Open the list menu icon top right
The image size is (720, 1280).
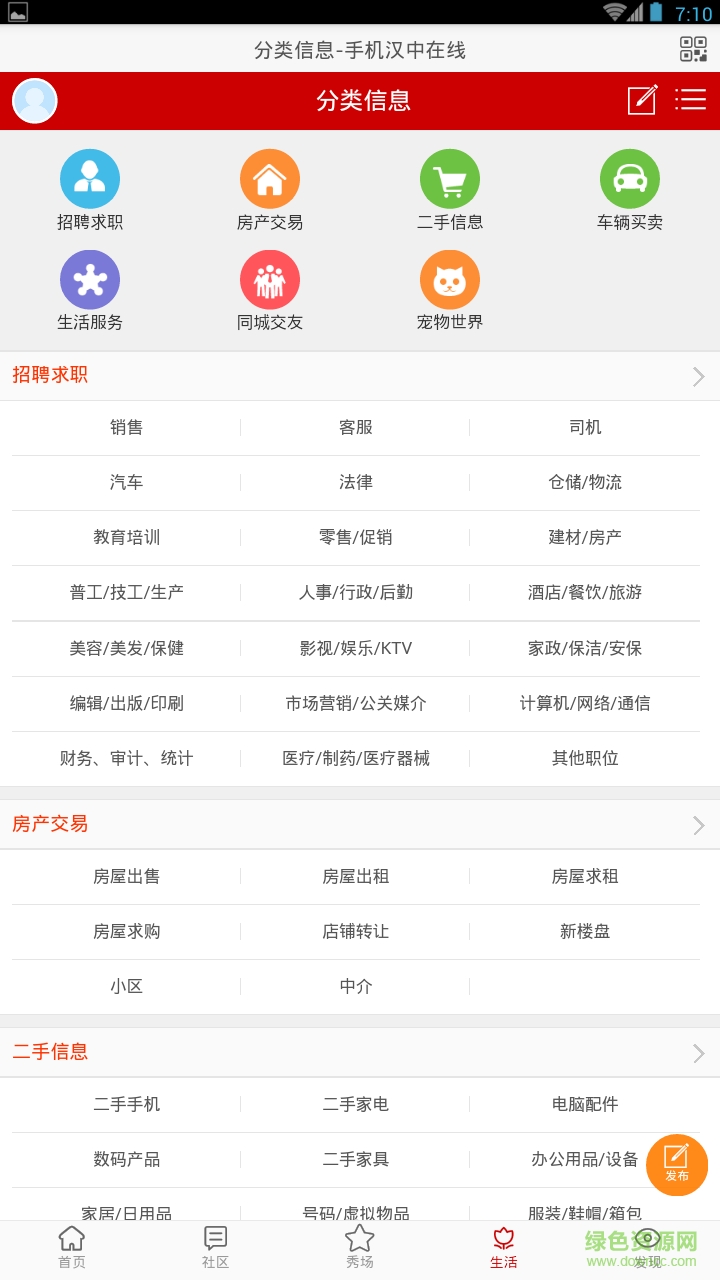(691, 100)
